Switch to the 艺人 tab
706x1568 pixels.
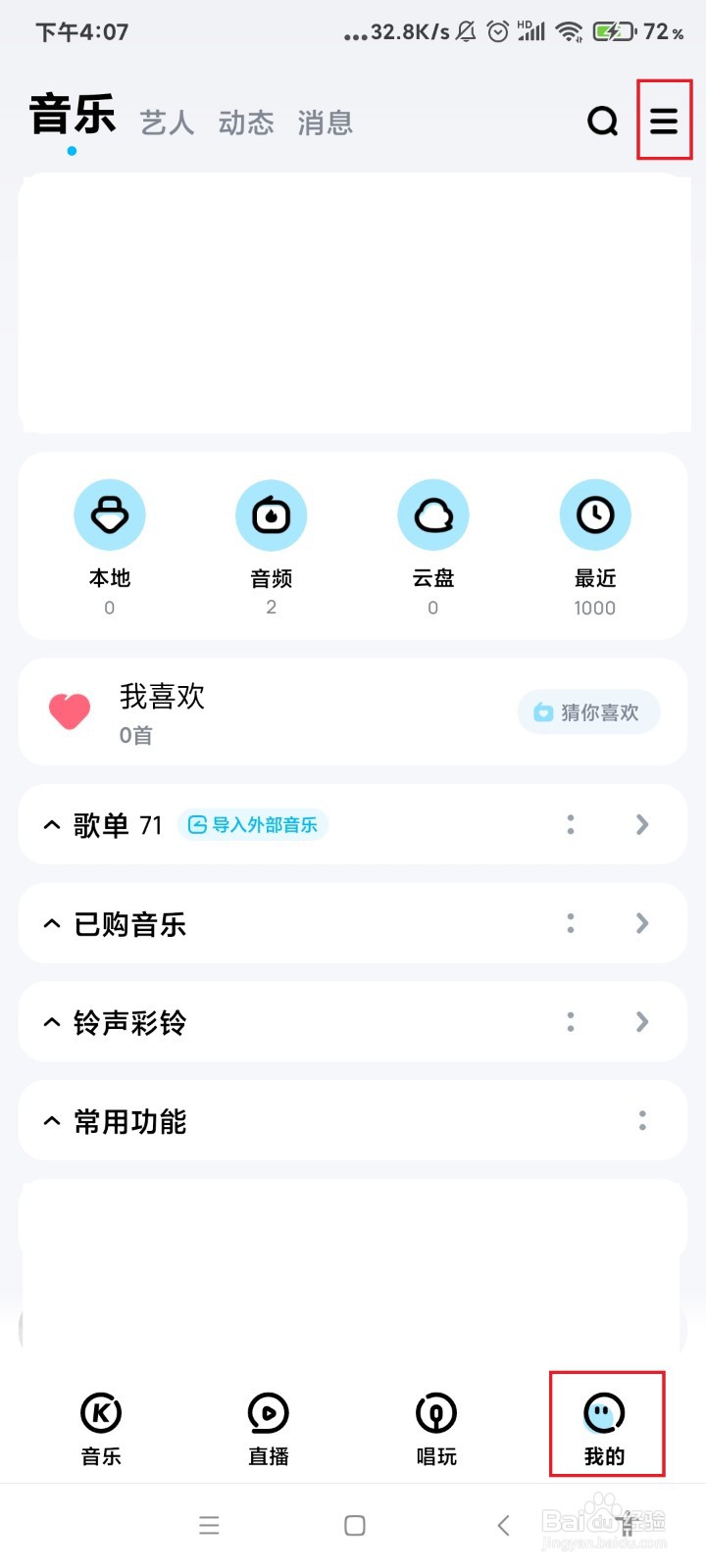(167, 122)
